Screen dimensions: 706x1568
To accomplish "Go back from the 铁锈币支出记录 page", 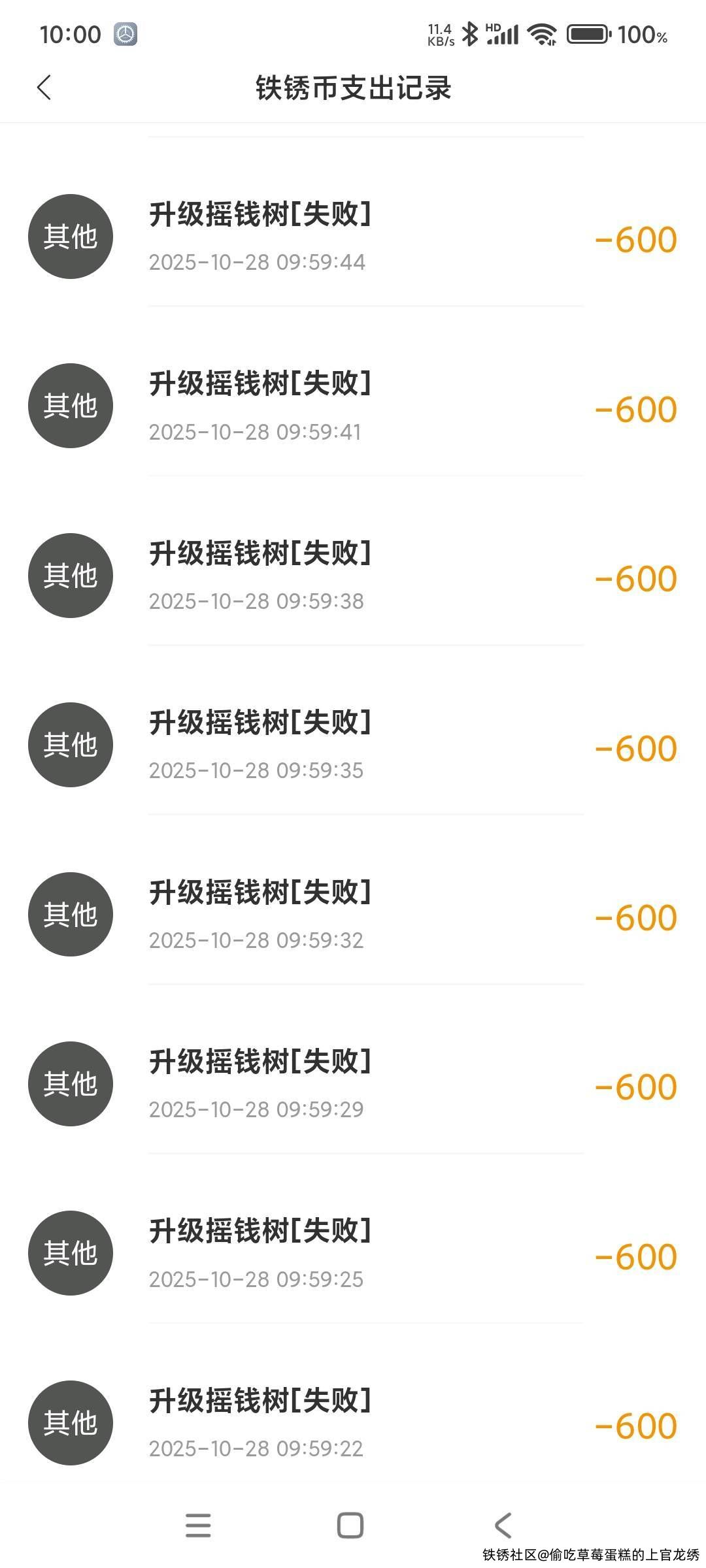I will pos(44,88).
